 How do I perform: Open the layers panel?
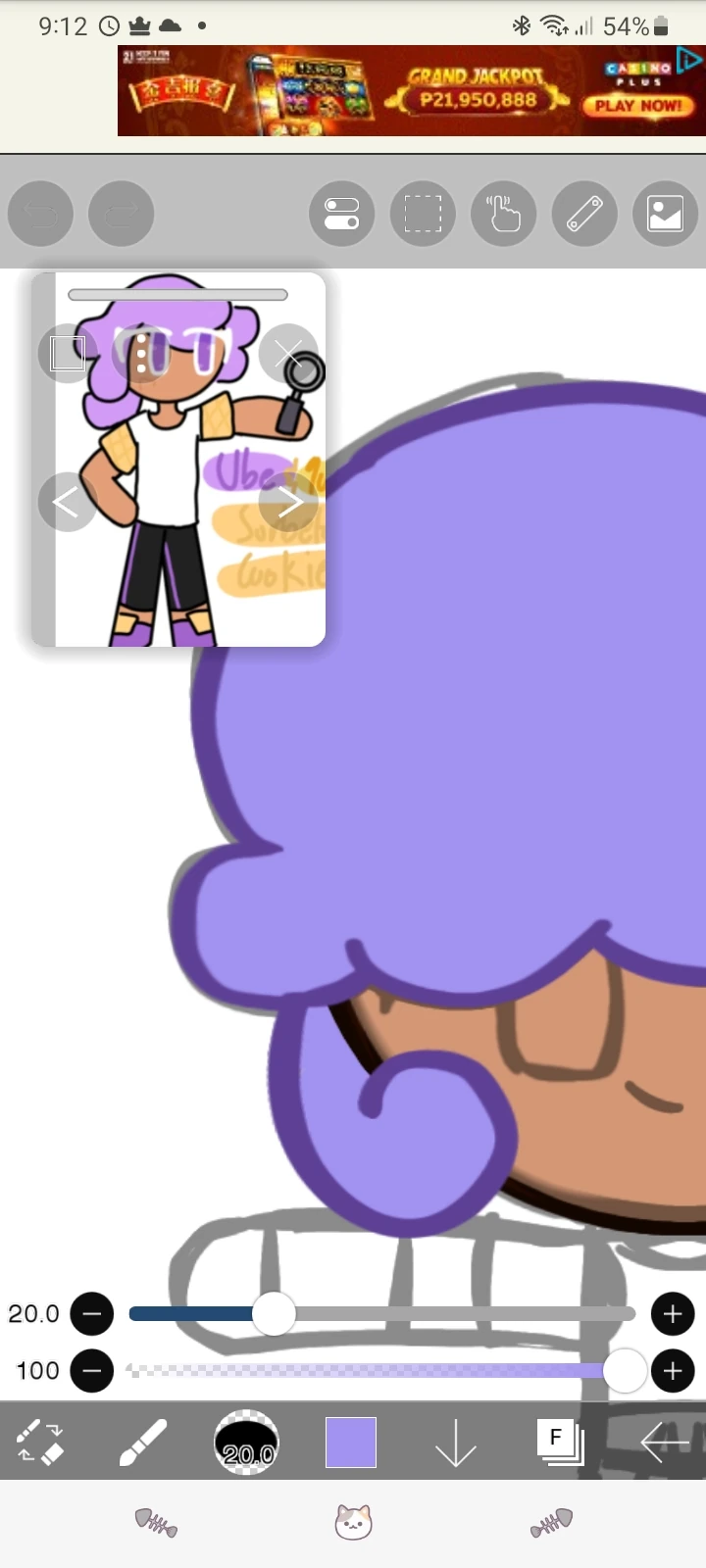click(560, 1443)
